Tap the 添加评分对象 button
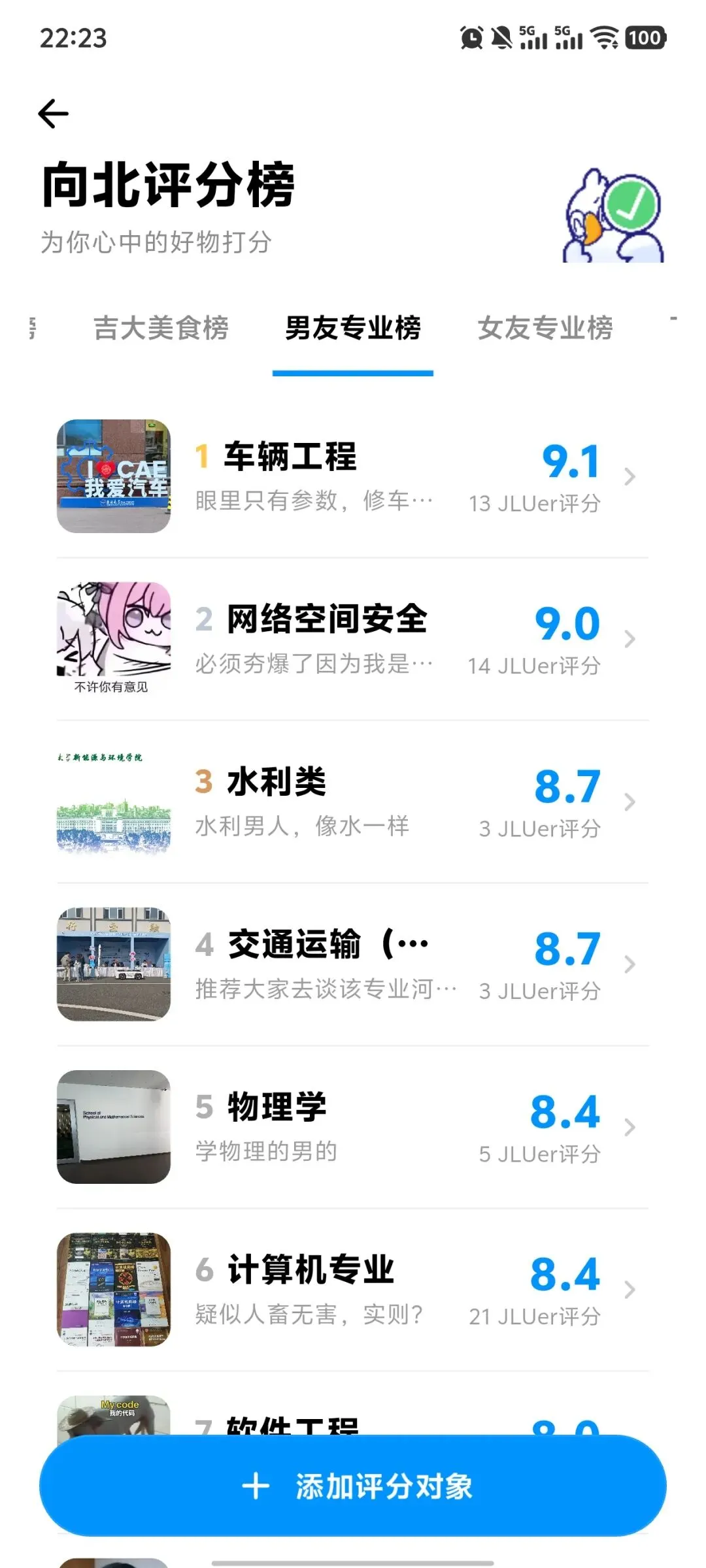This screenshot has width=706, height=1568. 353,1486
